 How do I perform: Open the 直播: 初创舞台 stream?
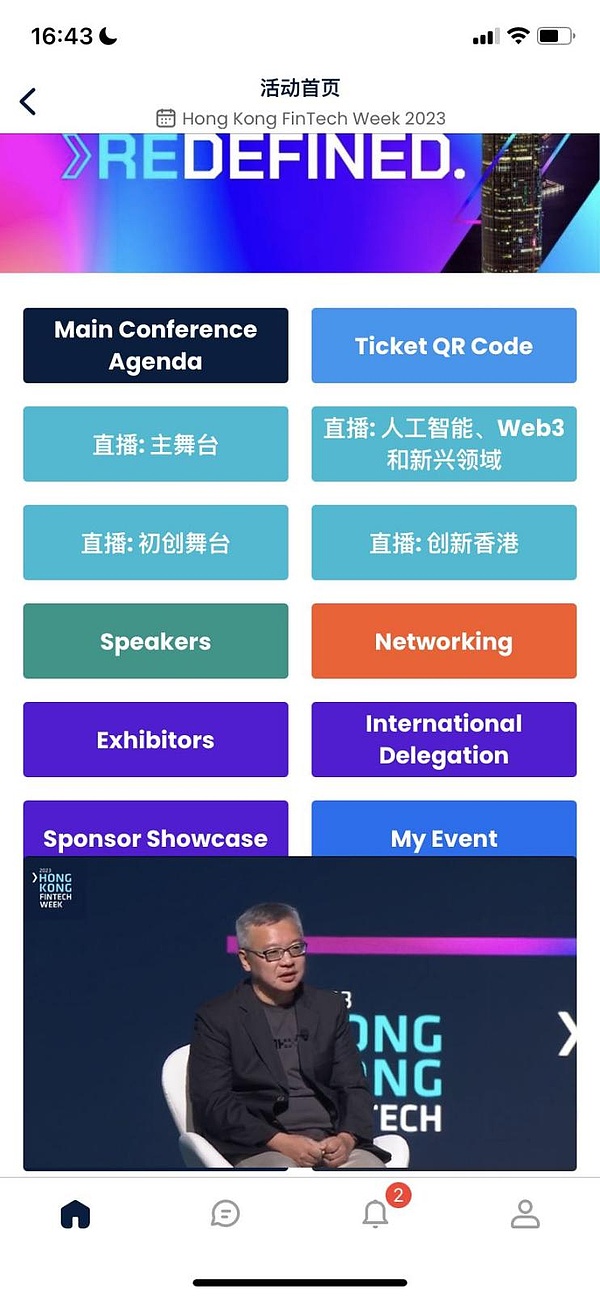point(155,543)
